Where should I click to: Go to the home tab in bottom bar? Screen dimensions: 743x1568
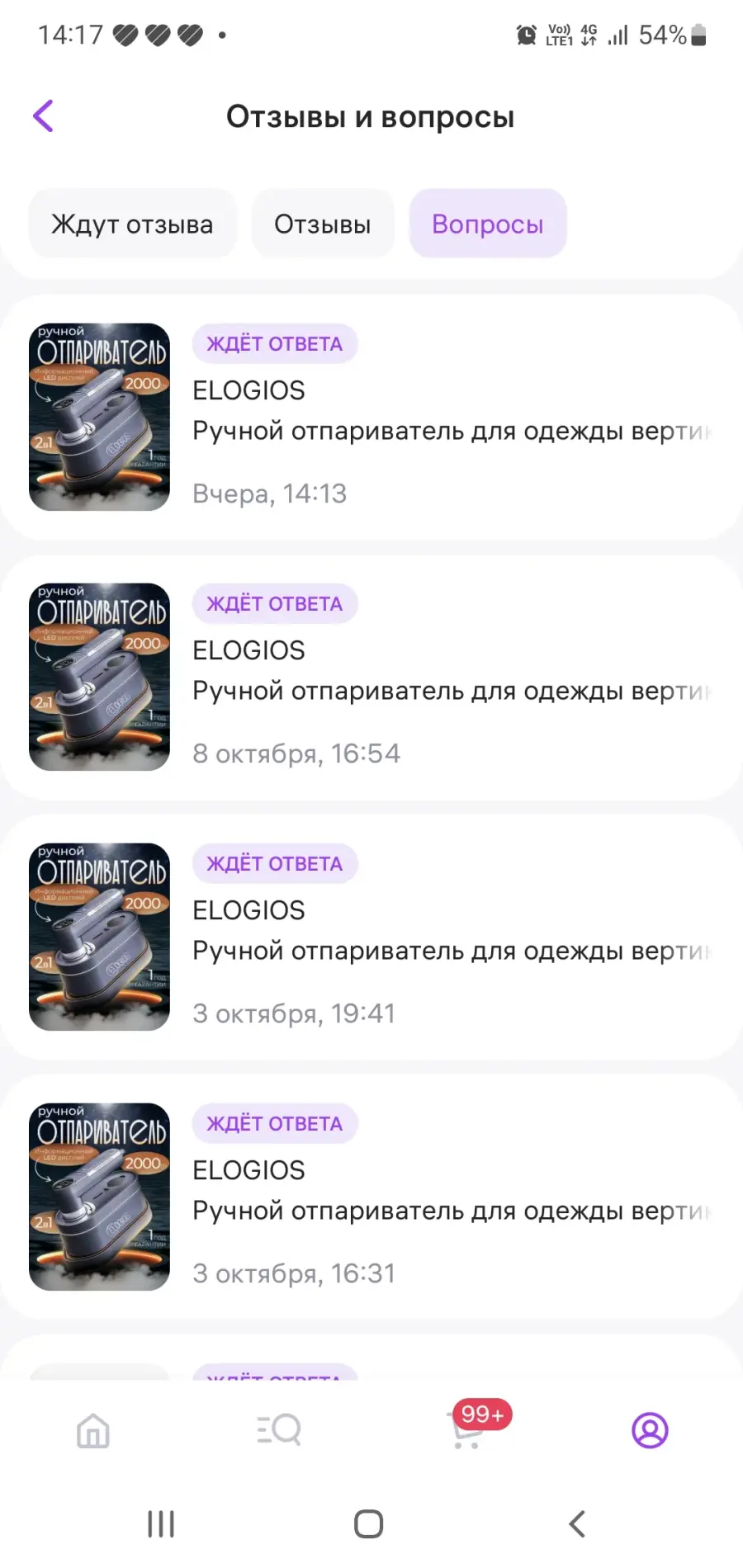(x=93, y=1431)
